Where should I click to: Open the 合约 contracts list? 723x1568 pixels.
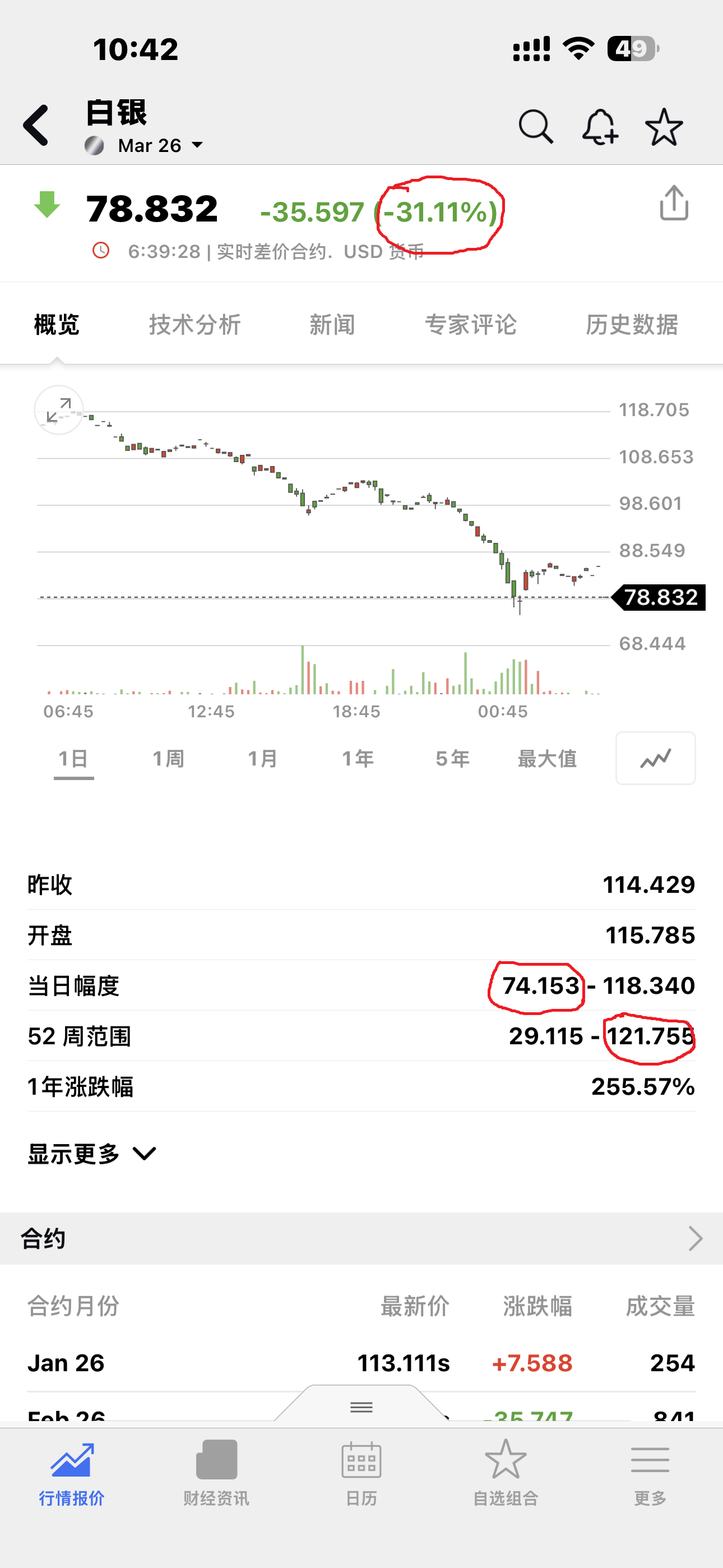pos(361,1239)
